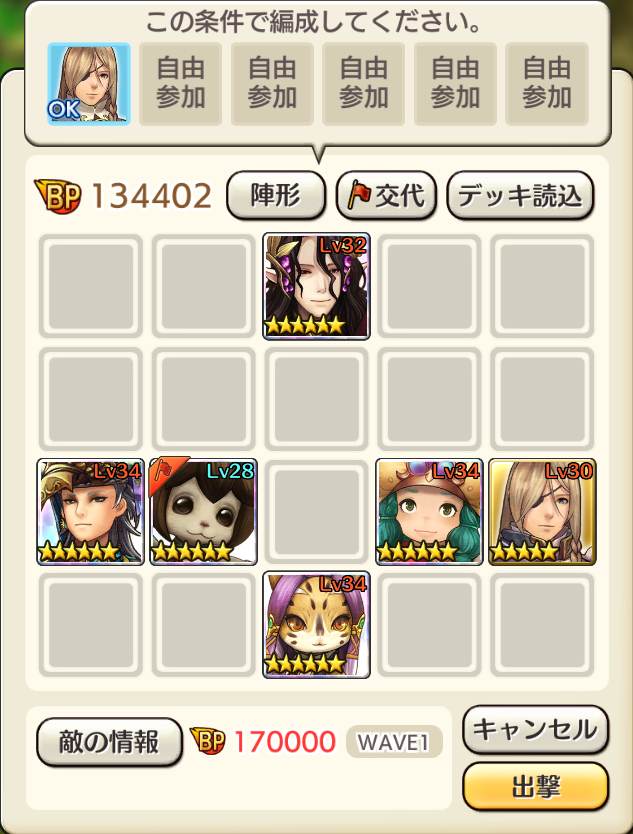Open 敵の情報 enemy info
Viewport: 633px width, 834px height.
109,742
